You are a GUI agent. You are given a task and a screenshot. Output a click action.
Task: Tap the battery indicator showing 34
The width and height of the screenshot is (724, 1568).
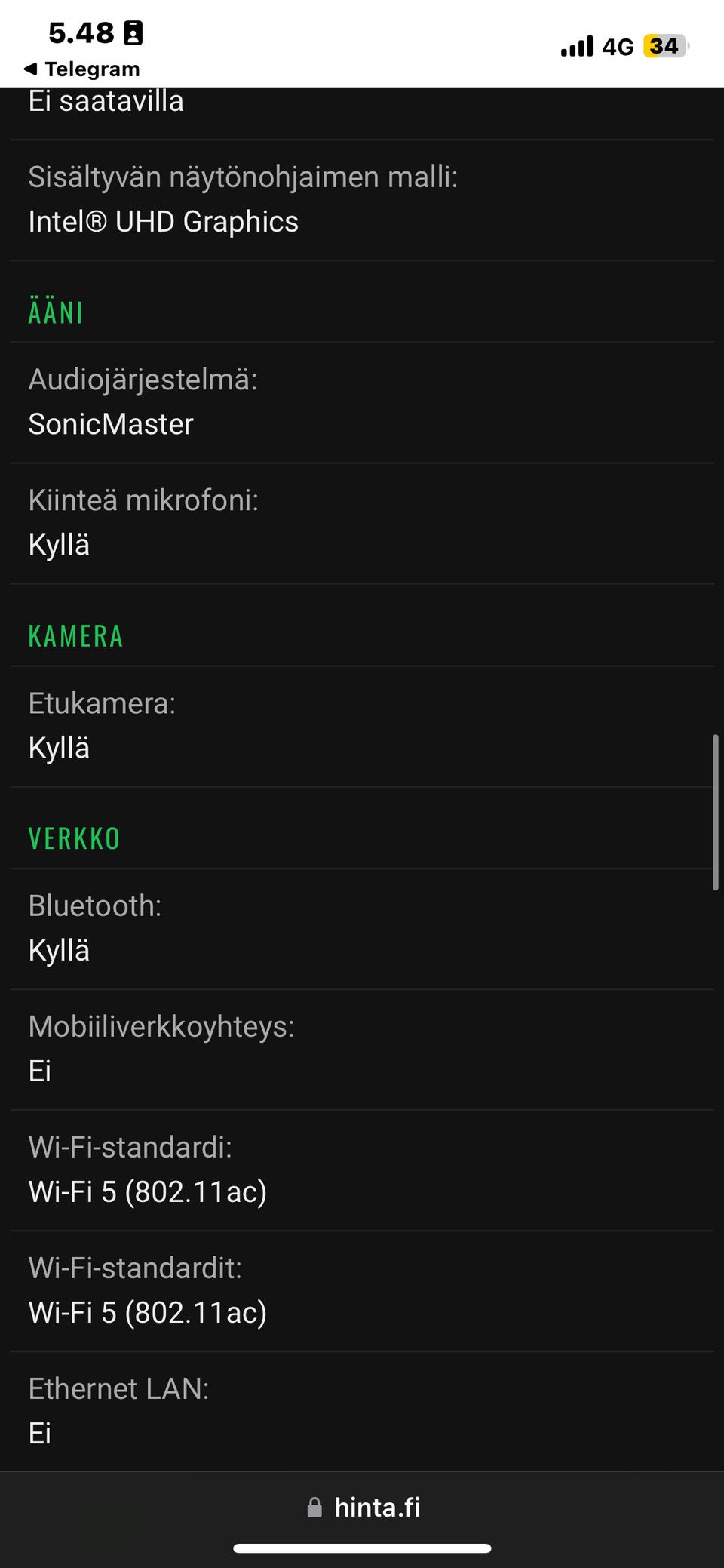tap(663, 45)
